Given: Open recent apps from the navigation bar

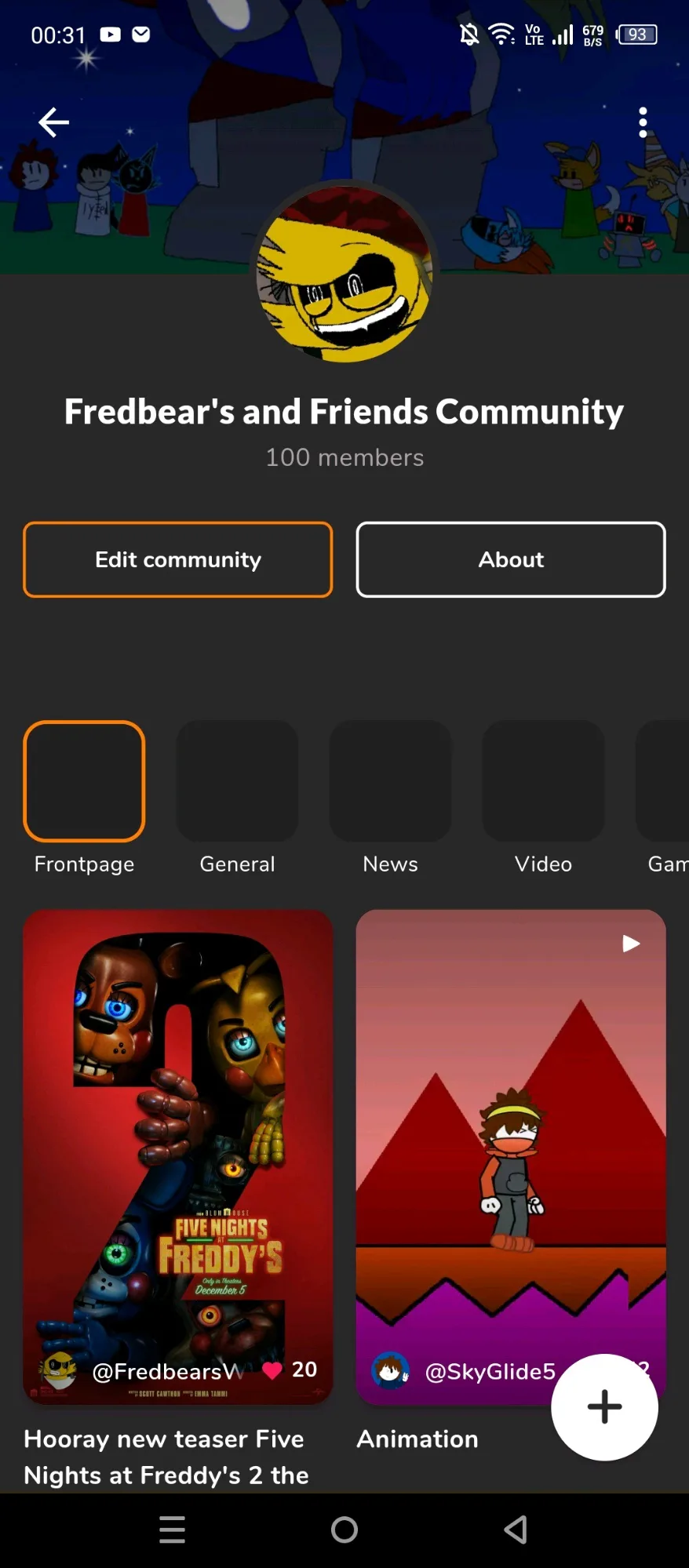Looking at the screenshot, I should coord(173,1530).
